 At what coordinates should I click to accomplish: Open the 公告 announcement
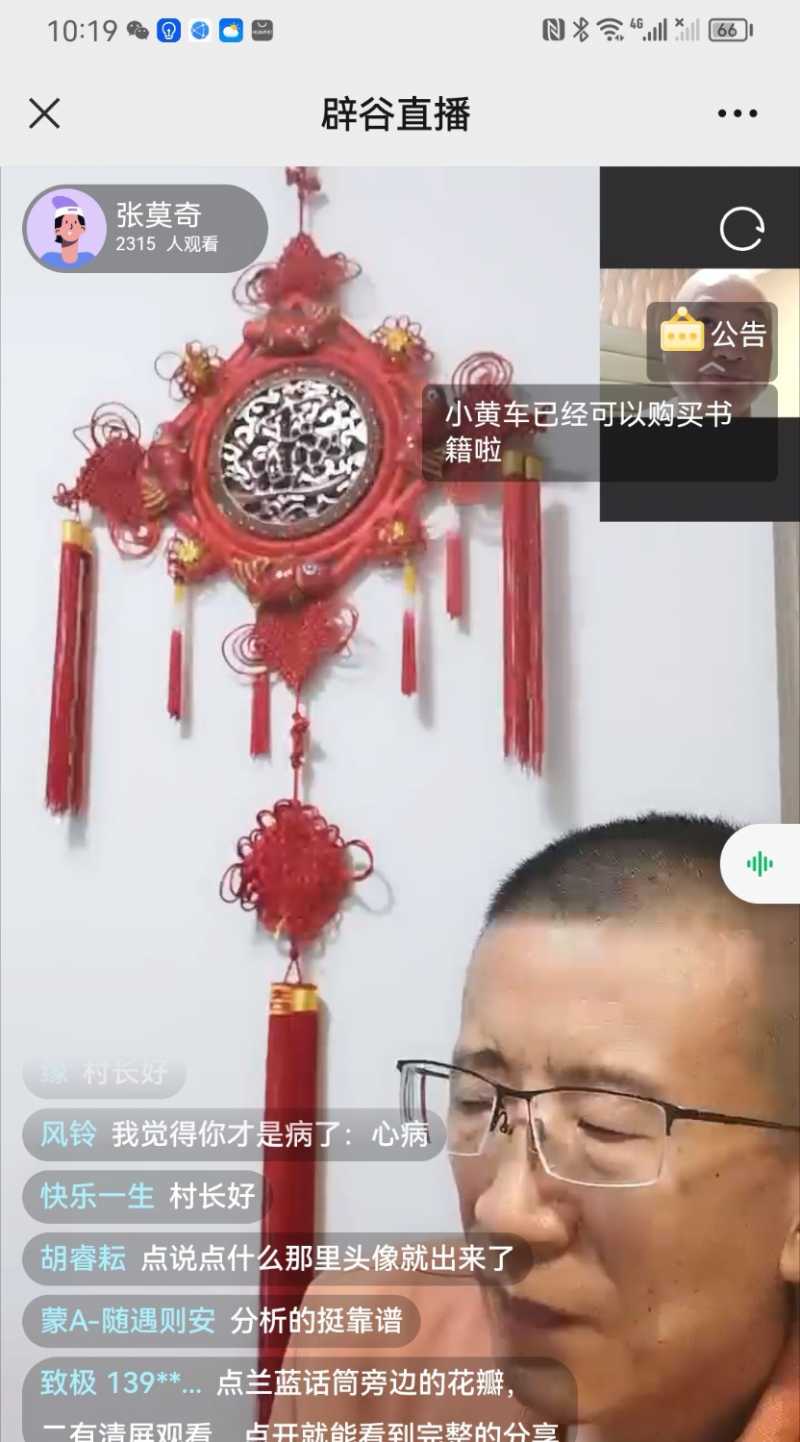[713, 334]
